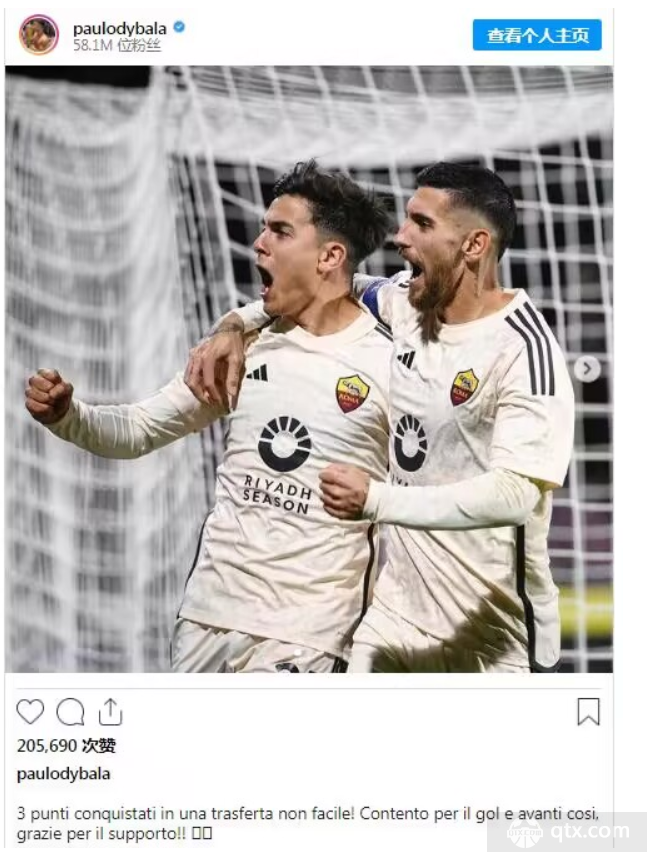This screenshot has height=852, width=647.
Task: Tap the 查看个人主页 button
Action: pos(537,35)
